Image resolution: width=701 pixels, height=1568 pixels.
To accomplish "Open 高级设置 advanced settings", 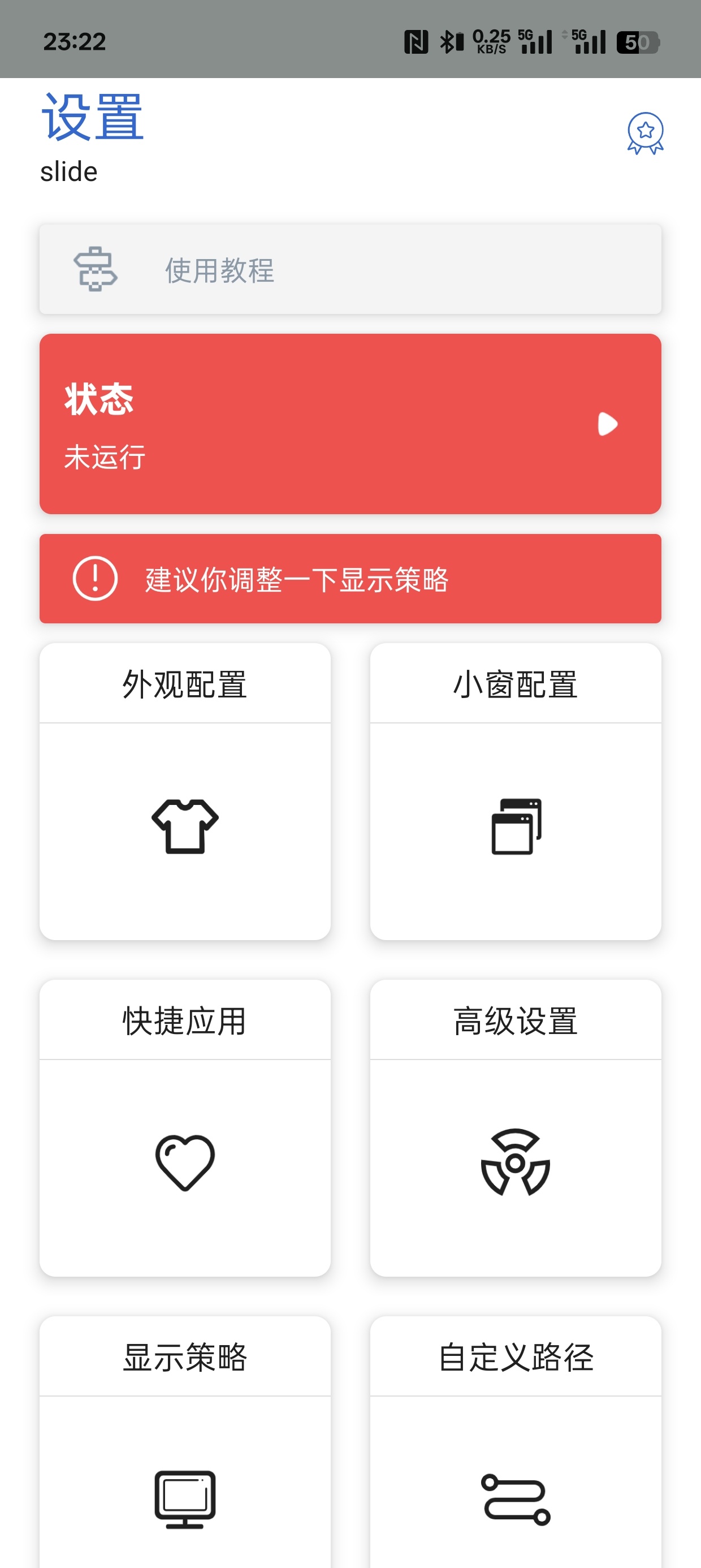I will pyautogui.click(x=516, y=1127).
